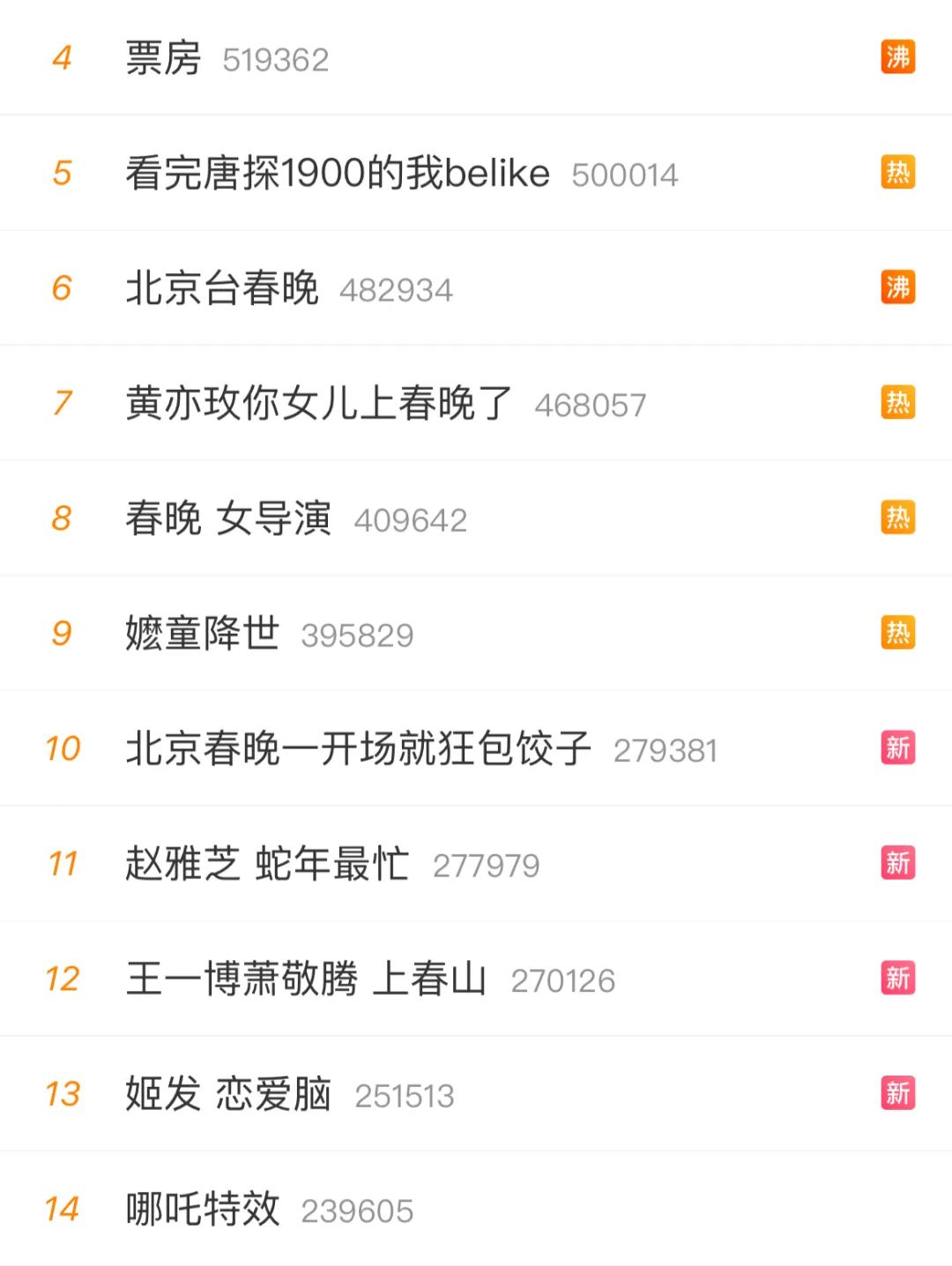Open 北京春晚一开场就狂包饺子 topic
Image resolution: width=952 pixels, height=1266 pixels.
(357, 749)
